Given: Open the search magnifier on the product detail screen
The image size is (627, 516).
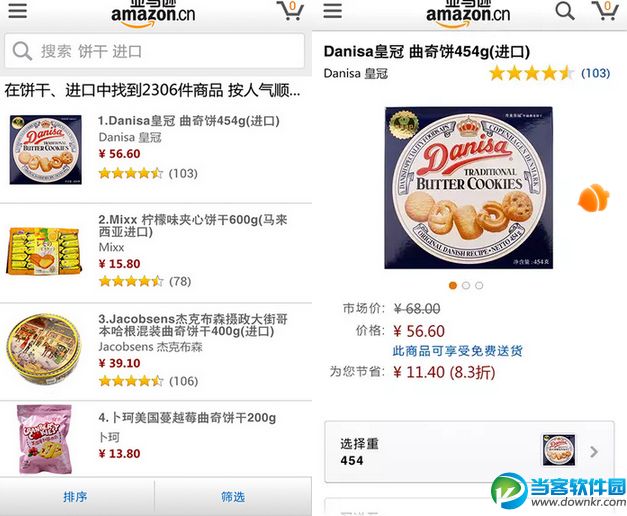Looking at the screenshot, I should [565, 11].
